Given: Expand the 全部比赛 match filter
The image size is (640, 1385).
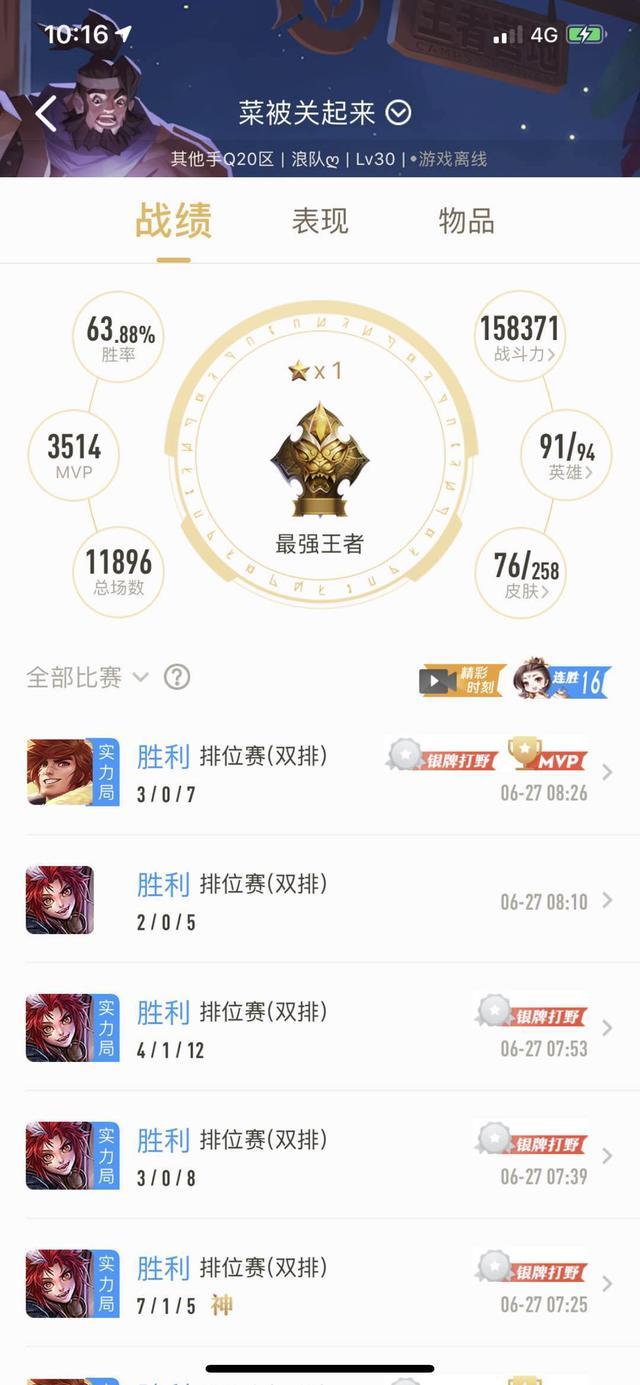Looking at the screenshot, I should pyautogui.click(x=87, y=677).
